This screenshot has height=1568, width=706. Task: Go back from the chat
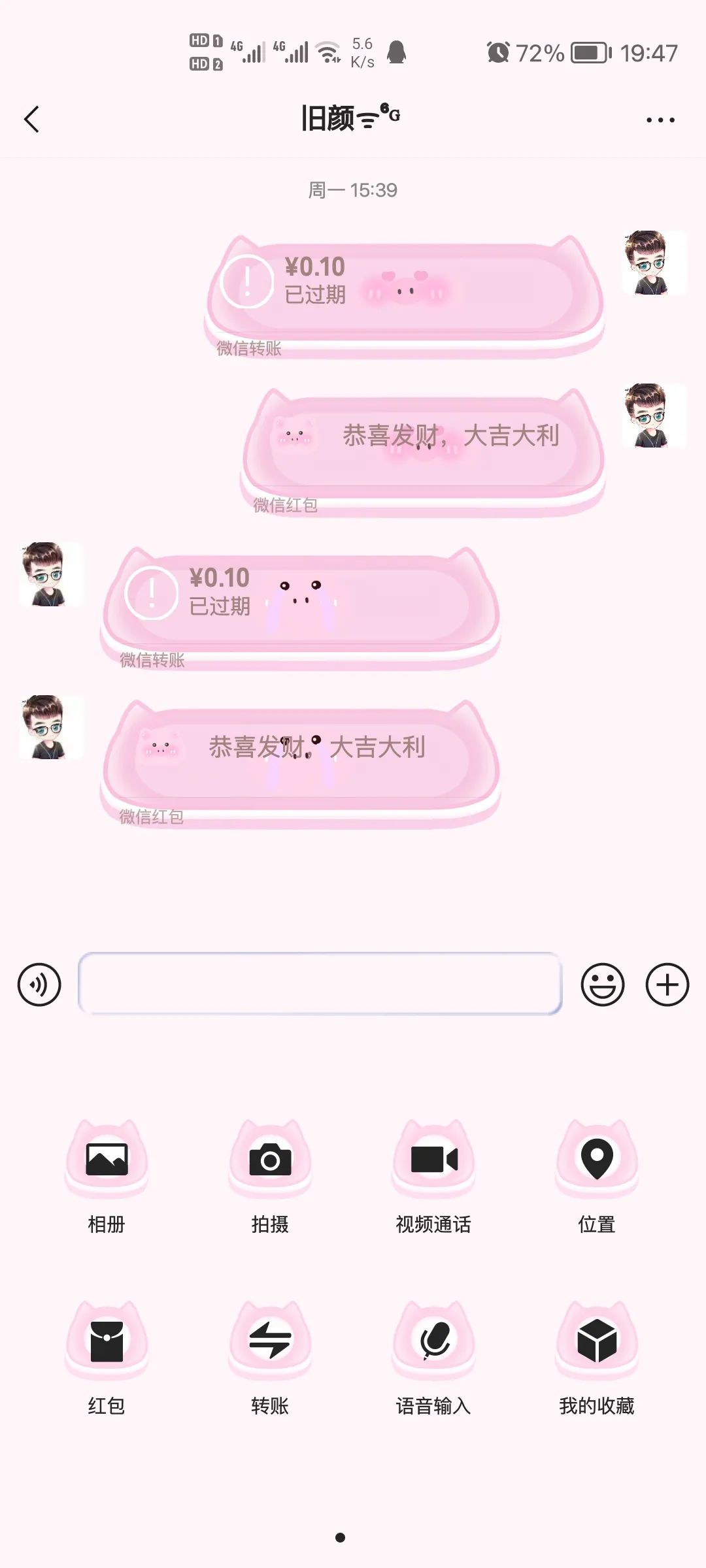(32, 120)
